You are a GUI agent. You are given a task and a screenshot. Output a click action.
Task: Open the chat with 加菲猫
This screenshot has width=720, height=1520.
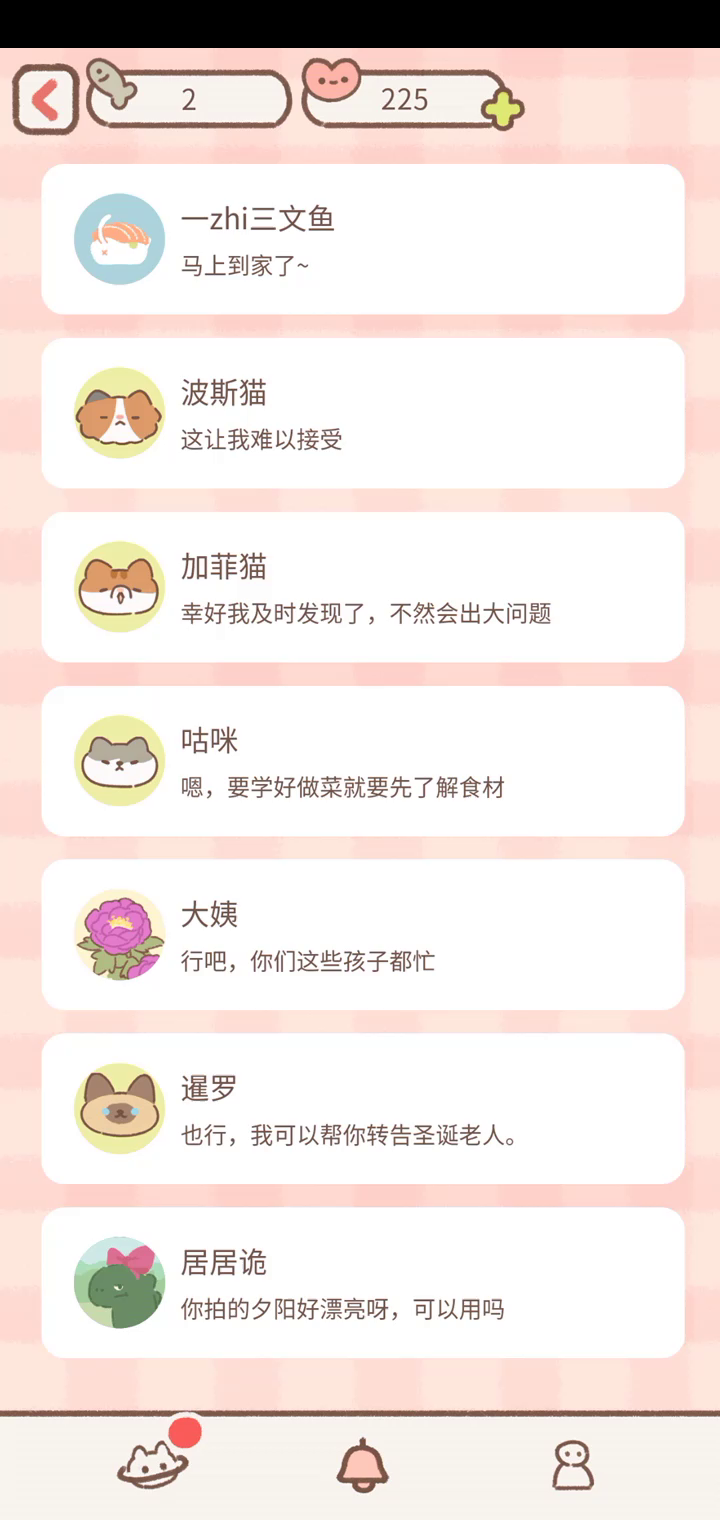[x=363, y=587]
